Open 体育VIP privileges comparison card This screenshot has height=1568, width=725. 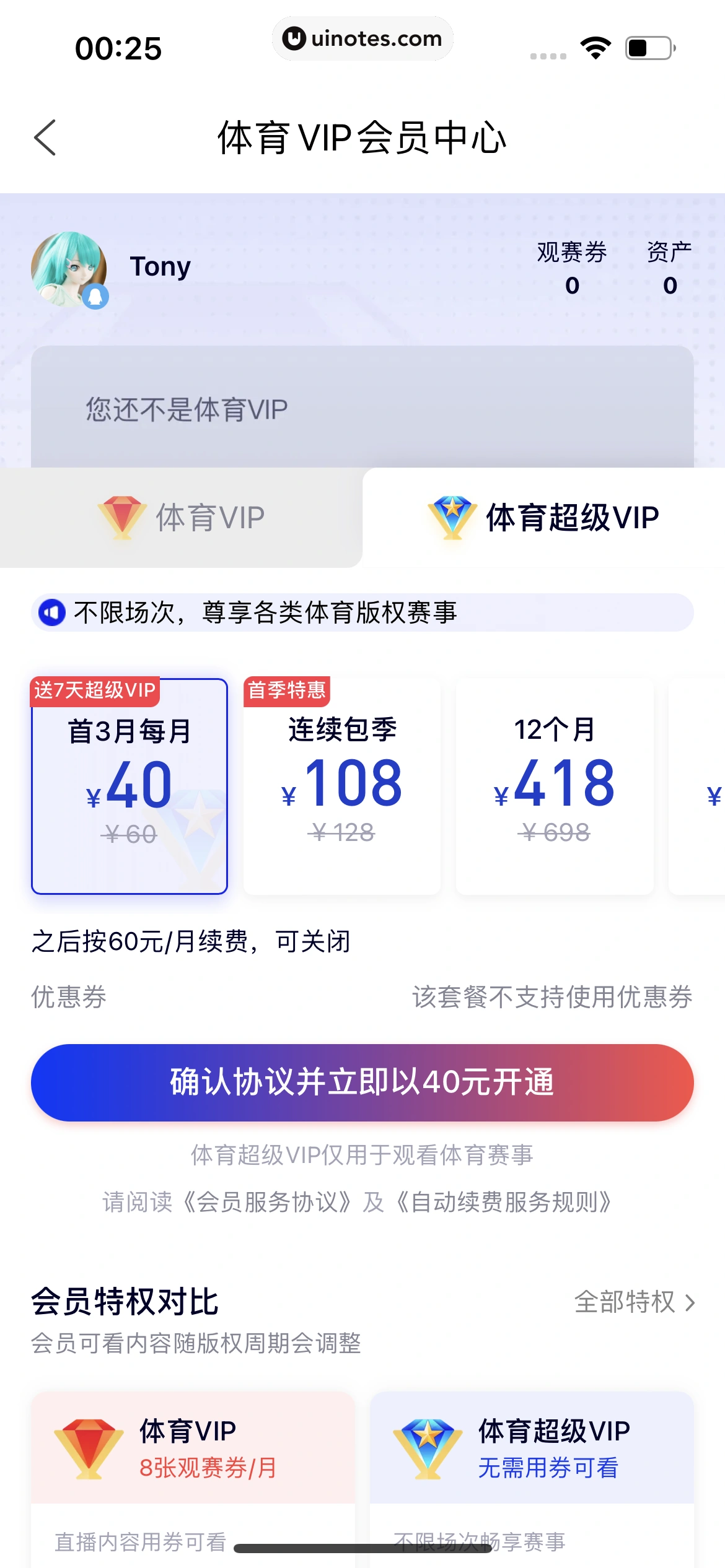(193, 1448)
